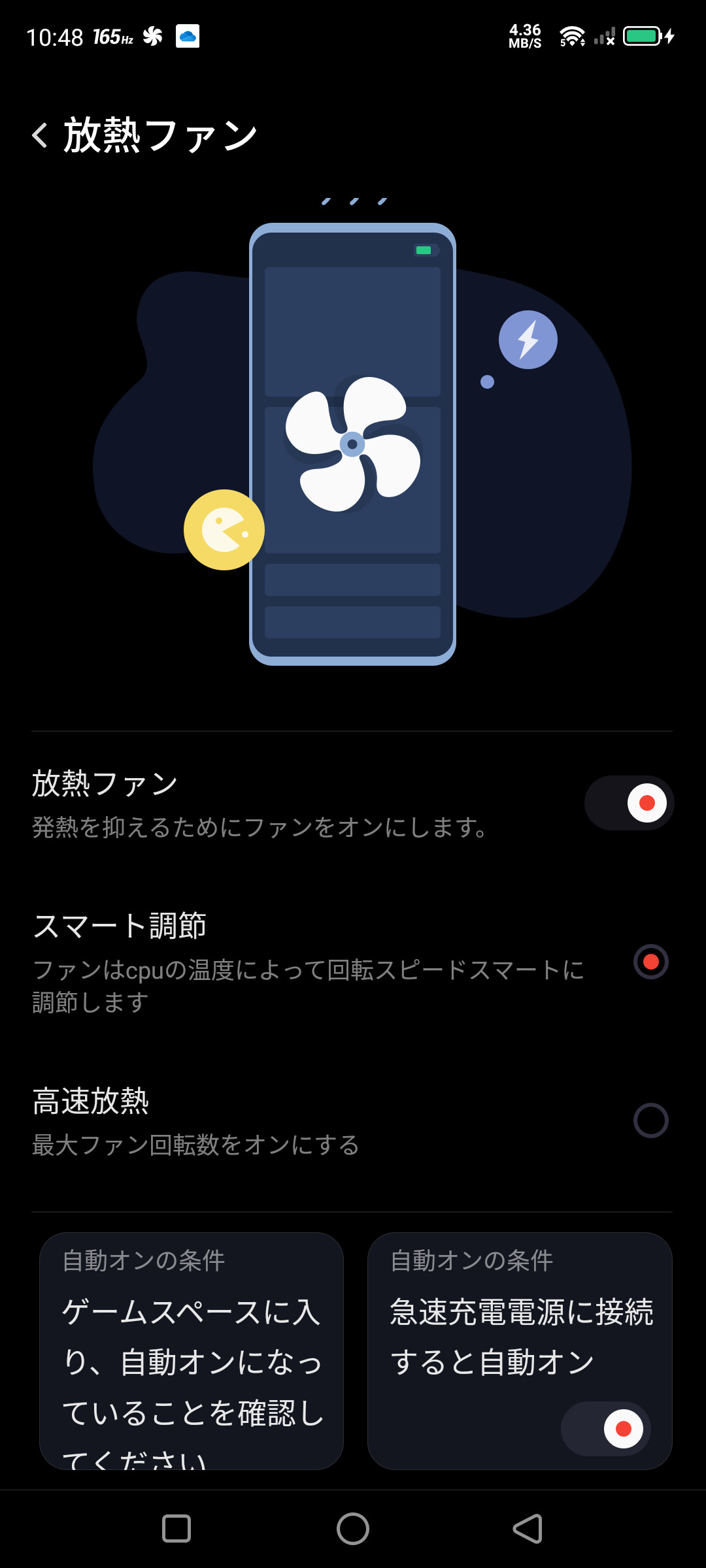Disable the 放熱ファン toggle
706x1568 pixels.
[x=629, y=802]
